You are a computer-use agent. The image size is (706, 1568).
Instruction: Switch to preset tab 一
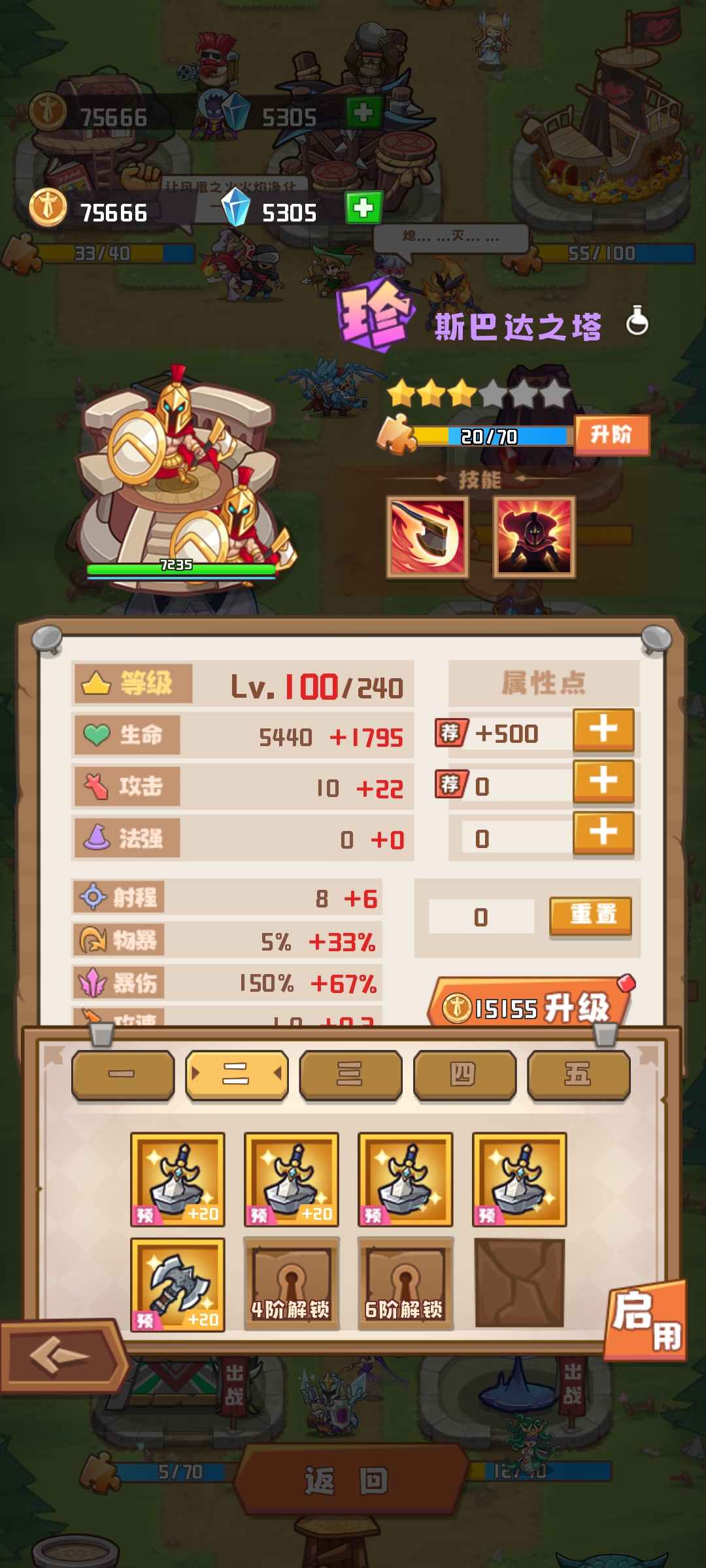123,1075
